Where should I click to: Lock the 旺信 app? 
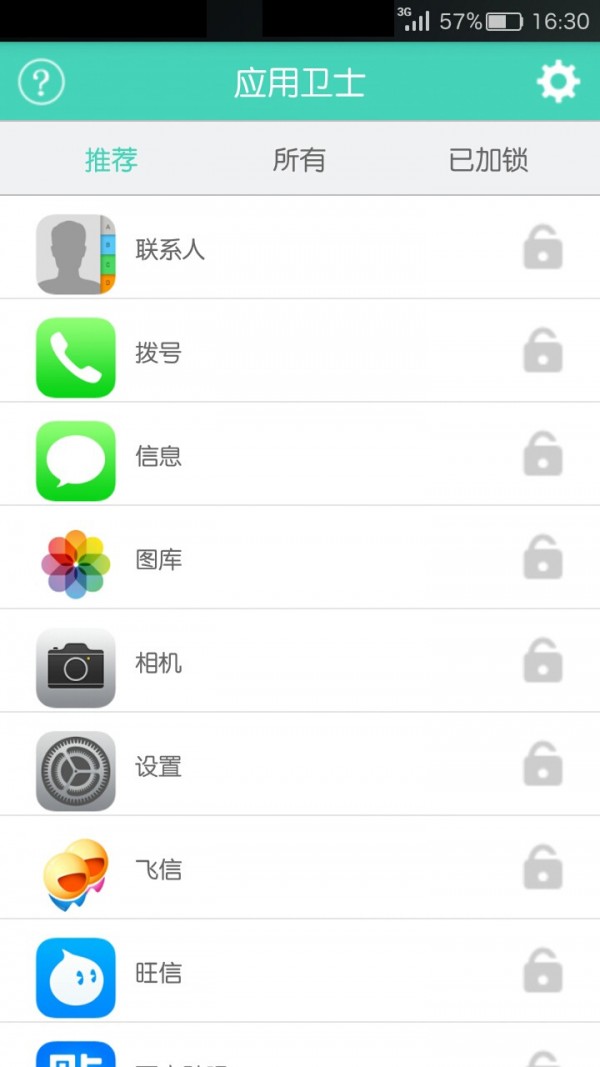(543, 971)
